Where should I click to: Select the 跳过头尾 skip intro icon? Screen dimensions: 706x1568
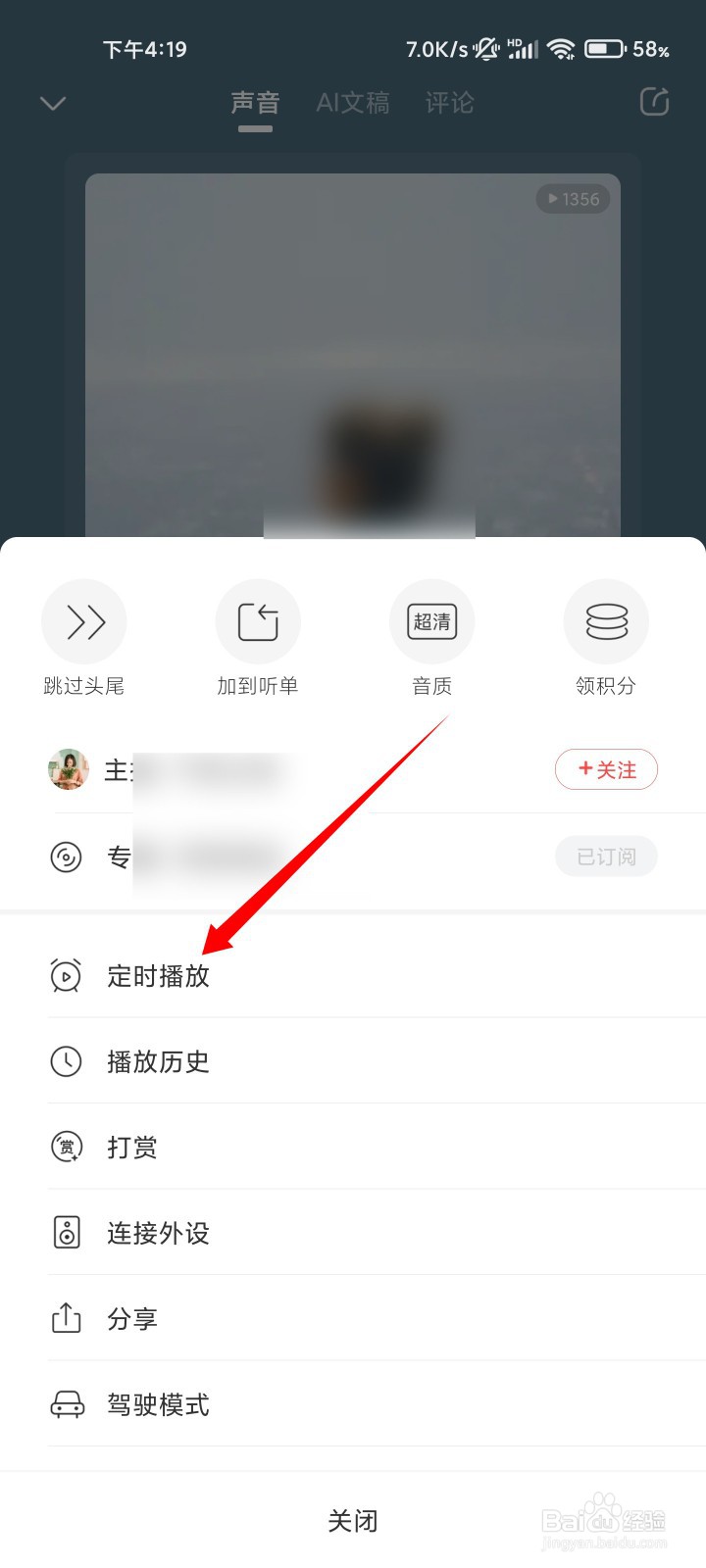[x=84, y=620]
